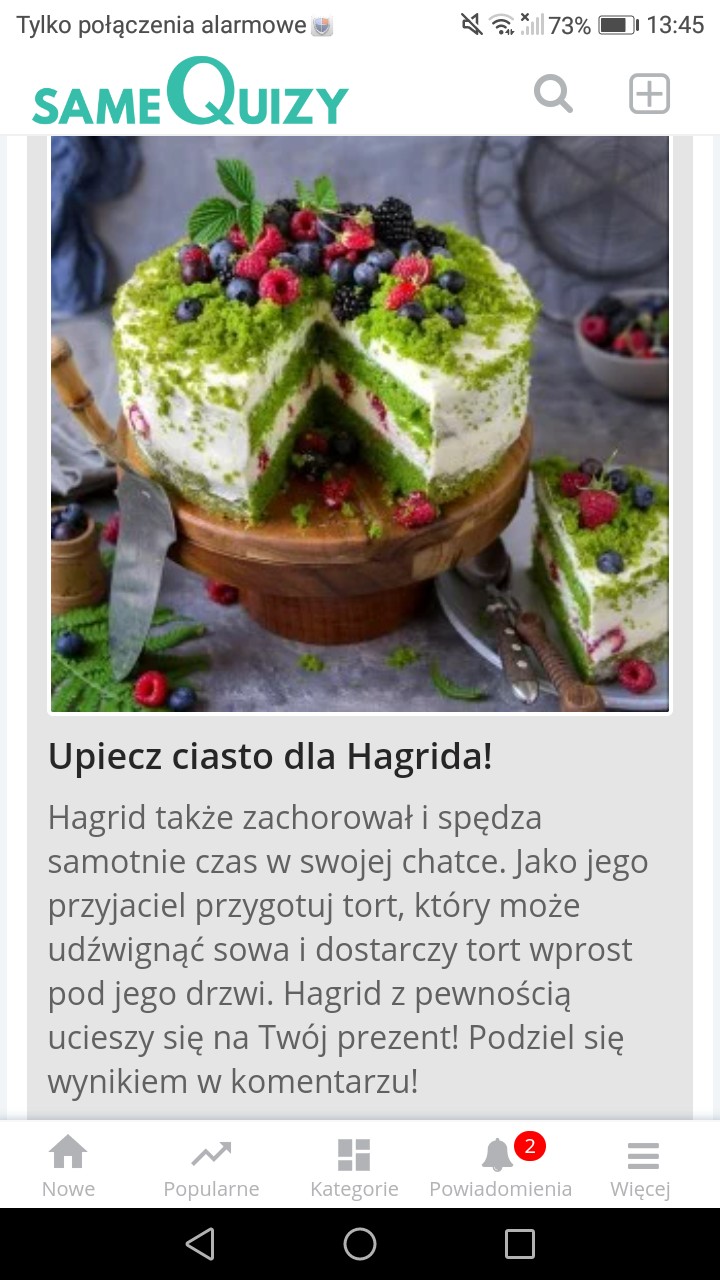
Task: Open the Więcej menu
Action: 641,1166
